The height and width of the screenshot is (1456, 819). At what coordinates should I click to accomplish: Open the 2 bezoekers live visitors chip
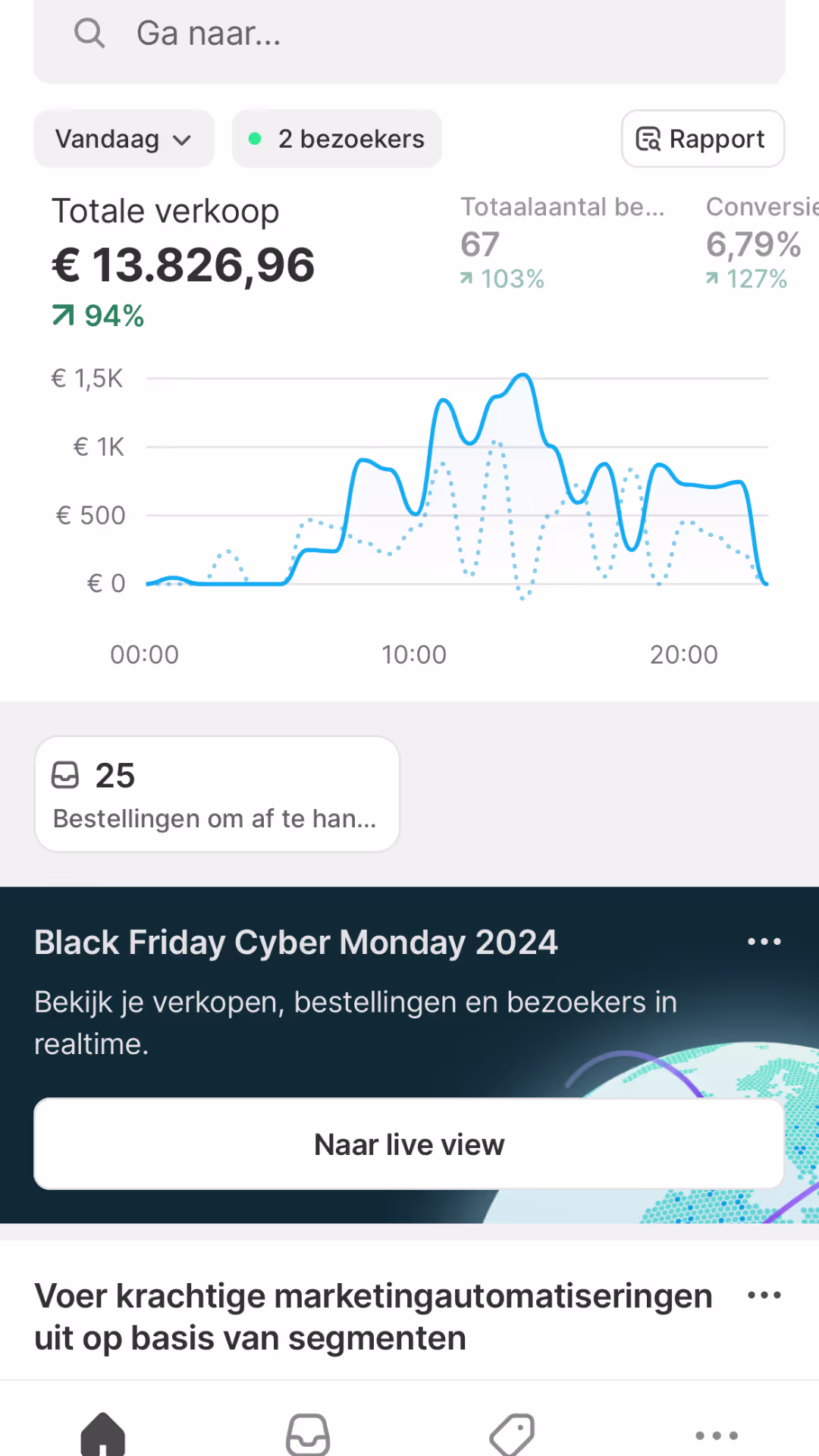(337, 139)
